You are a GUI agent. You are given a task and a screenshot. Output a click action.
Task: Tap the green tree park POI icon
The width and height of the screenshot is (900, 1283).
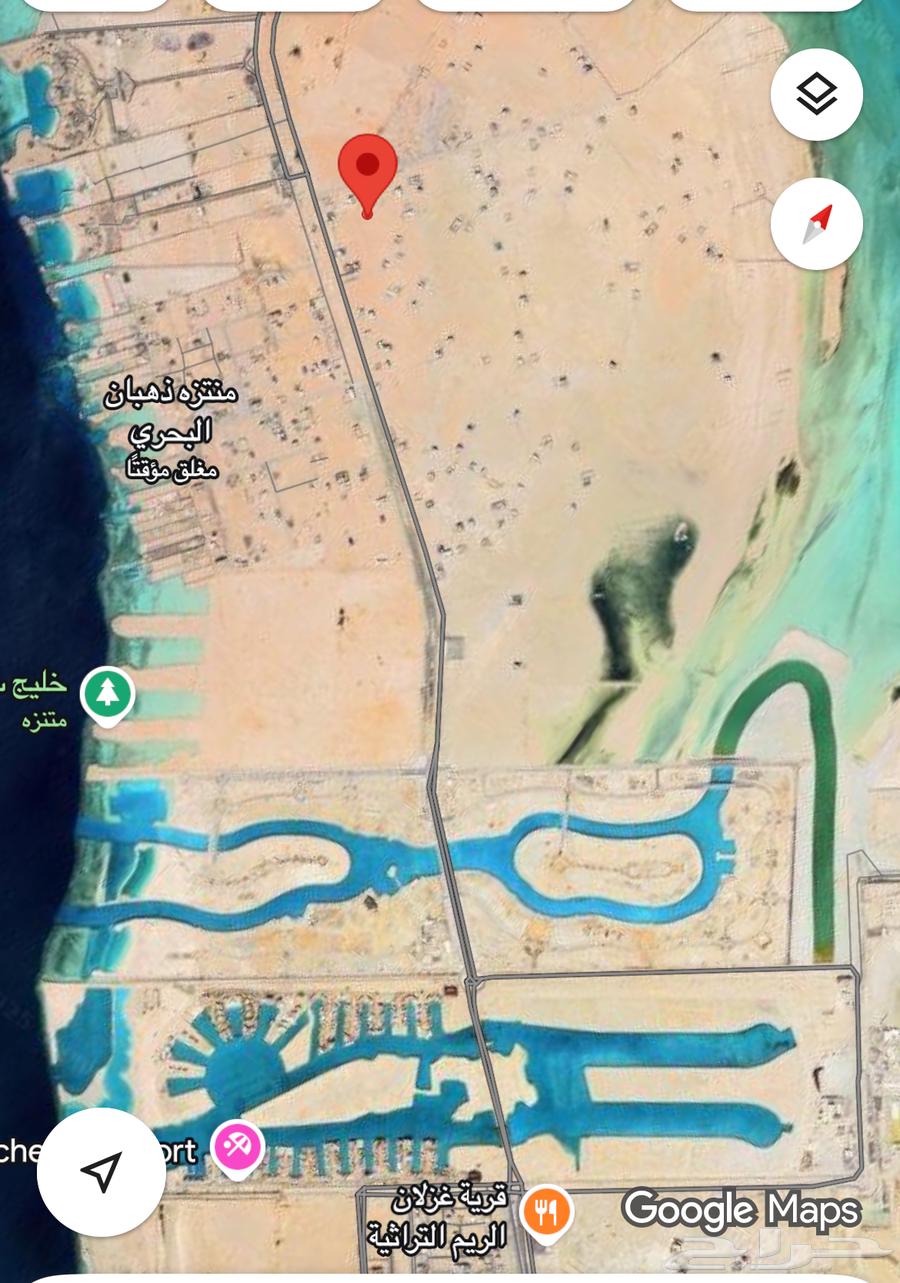(x=110, y=694)
